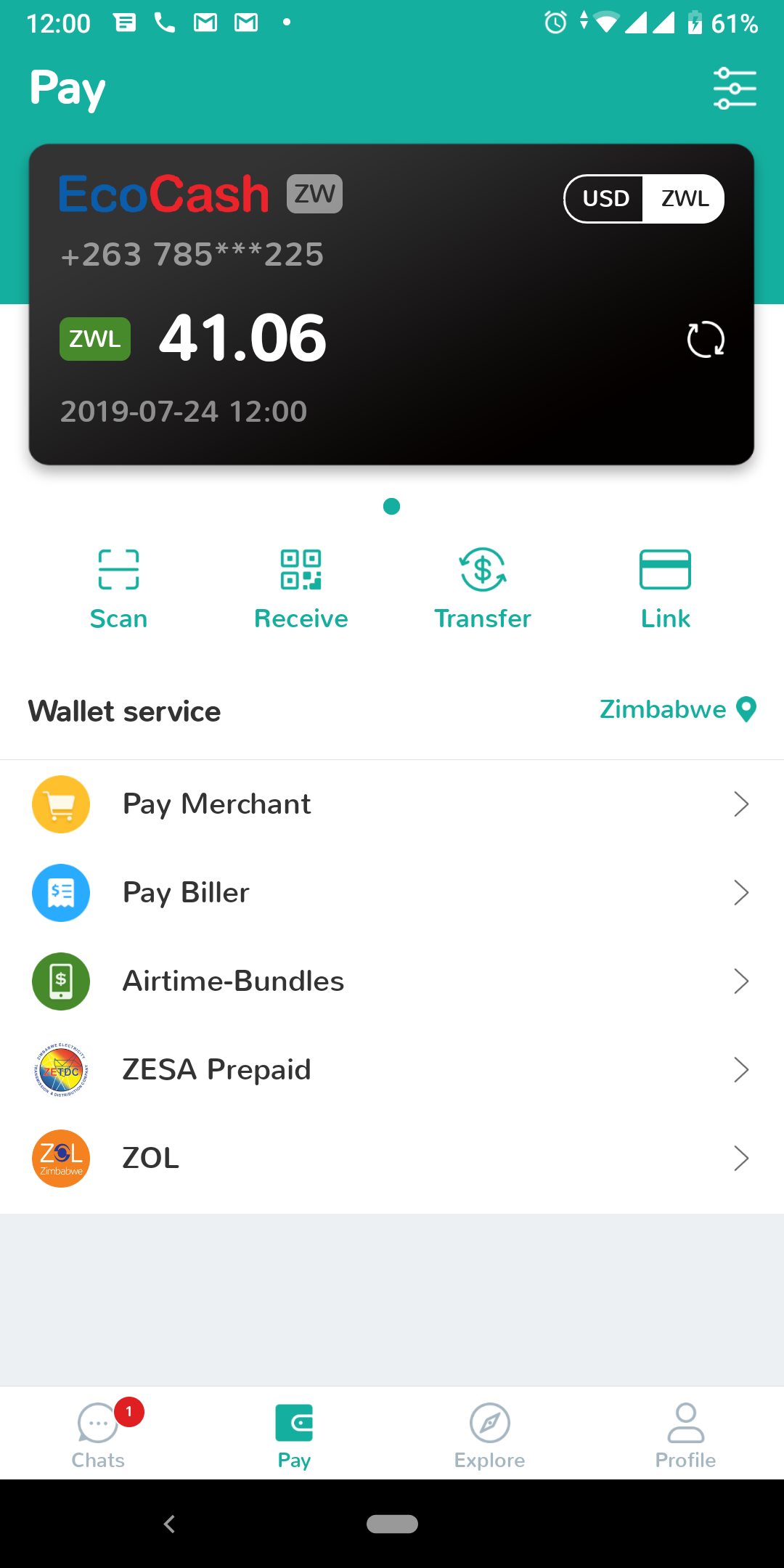Select the ZWL currency option
Image resolution: width=784 pixels, height=1568 pixels.
coord(684,198)
